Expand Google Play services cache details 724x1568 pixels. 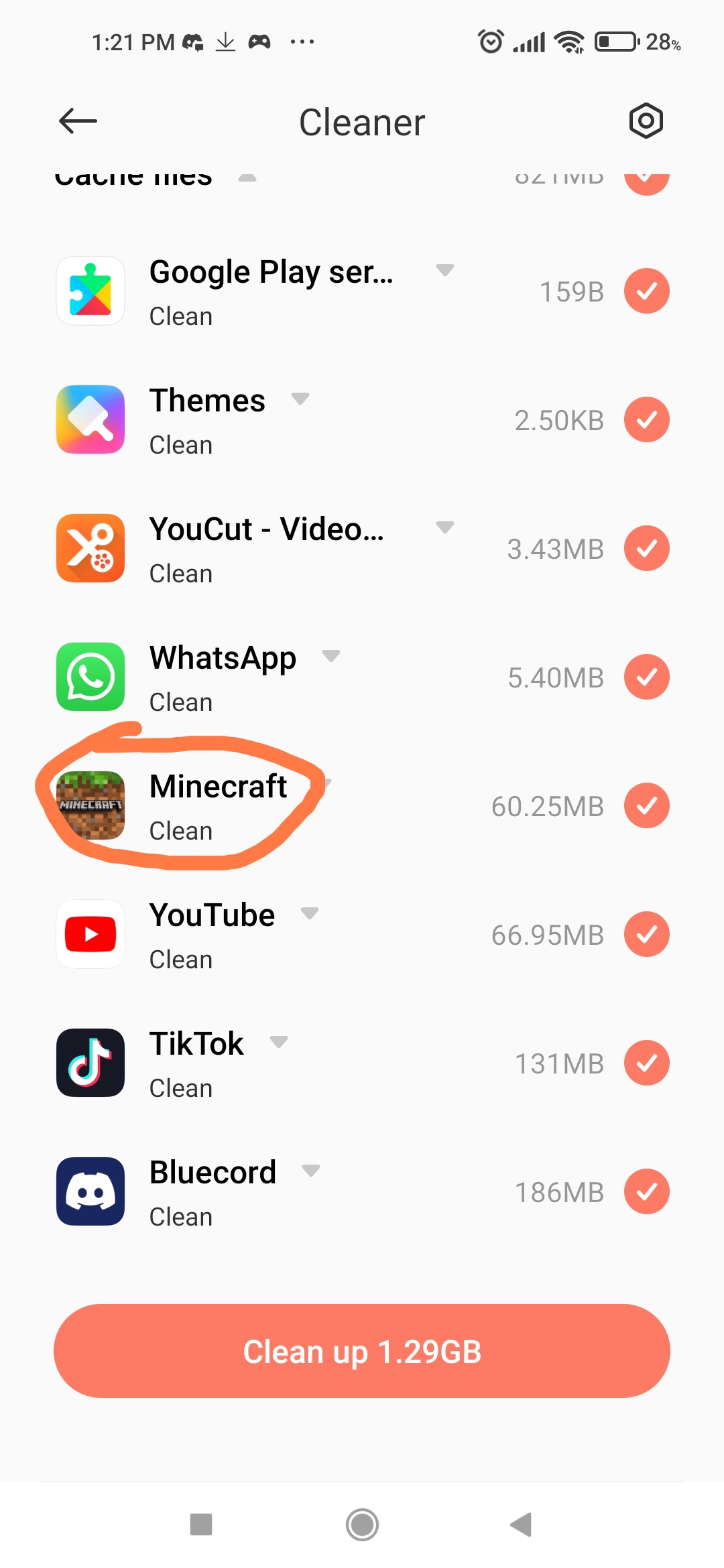tap(444, 270)
